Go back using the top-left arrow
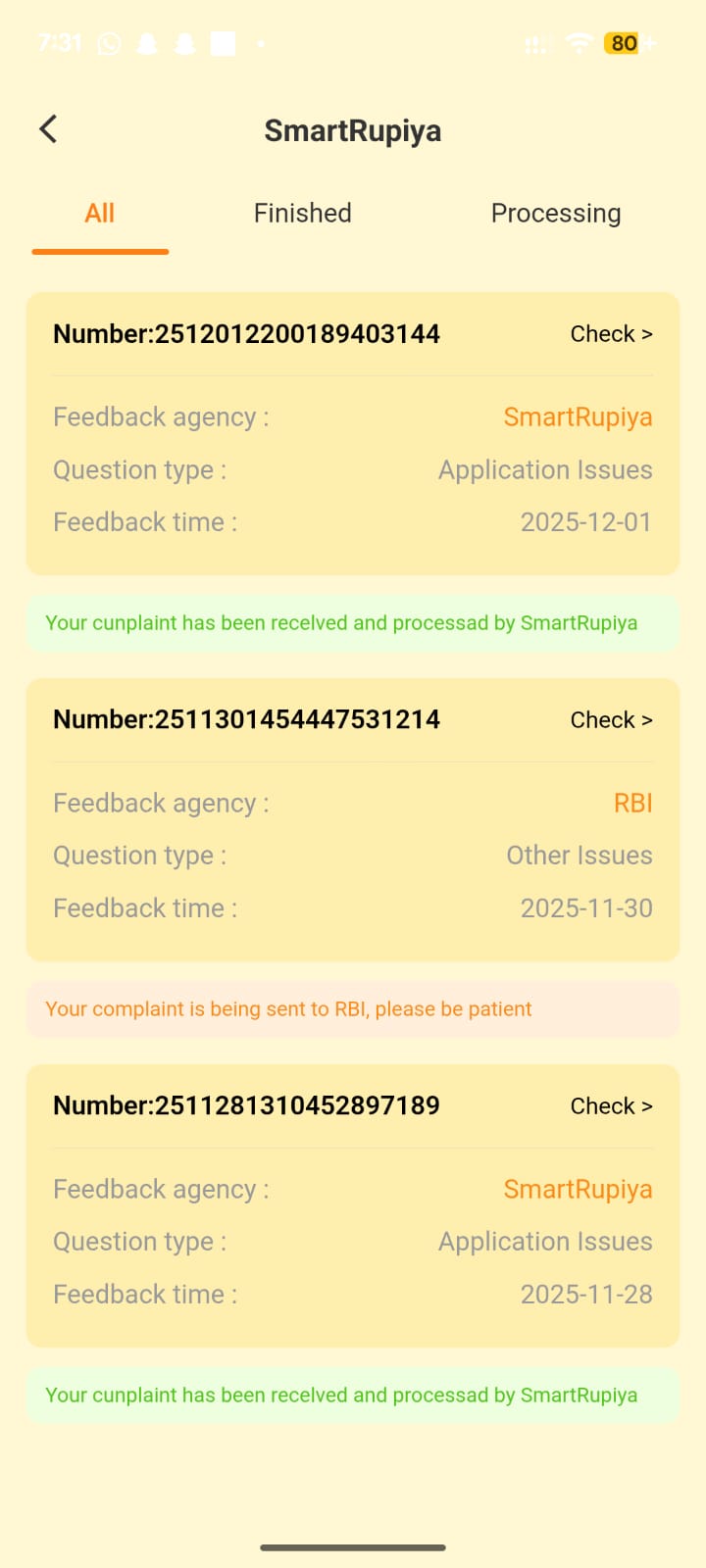 (48, 129)
